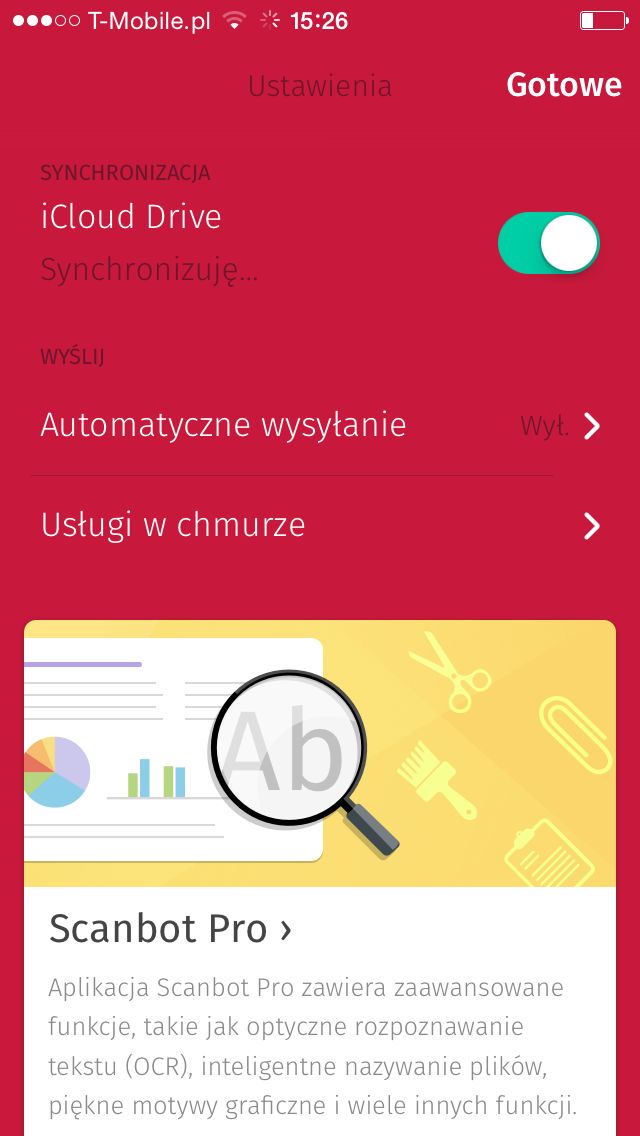Screen dimensions: 640x1136
Task: Tap Gotowe to close settings
Action: pos(563,85)
